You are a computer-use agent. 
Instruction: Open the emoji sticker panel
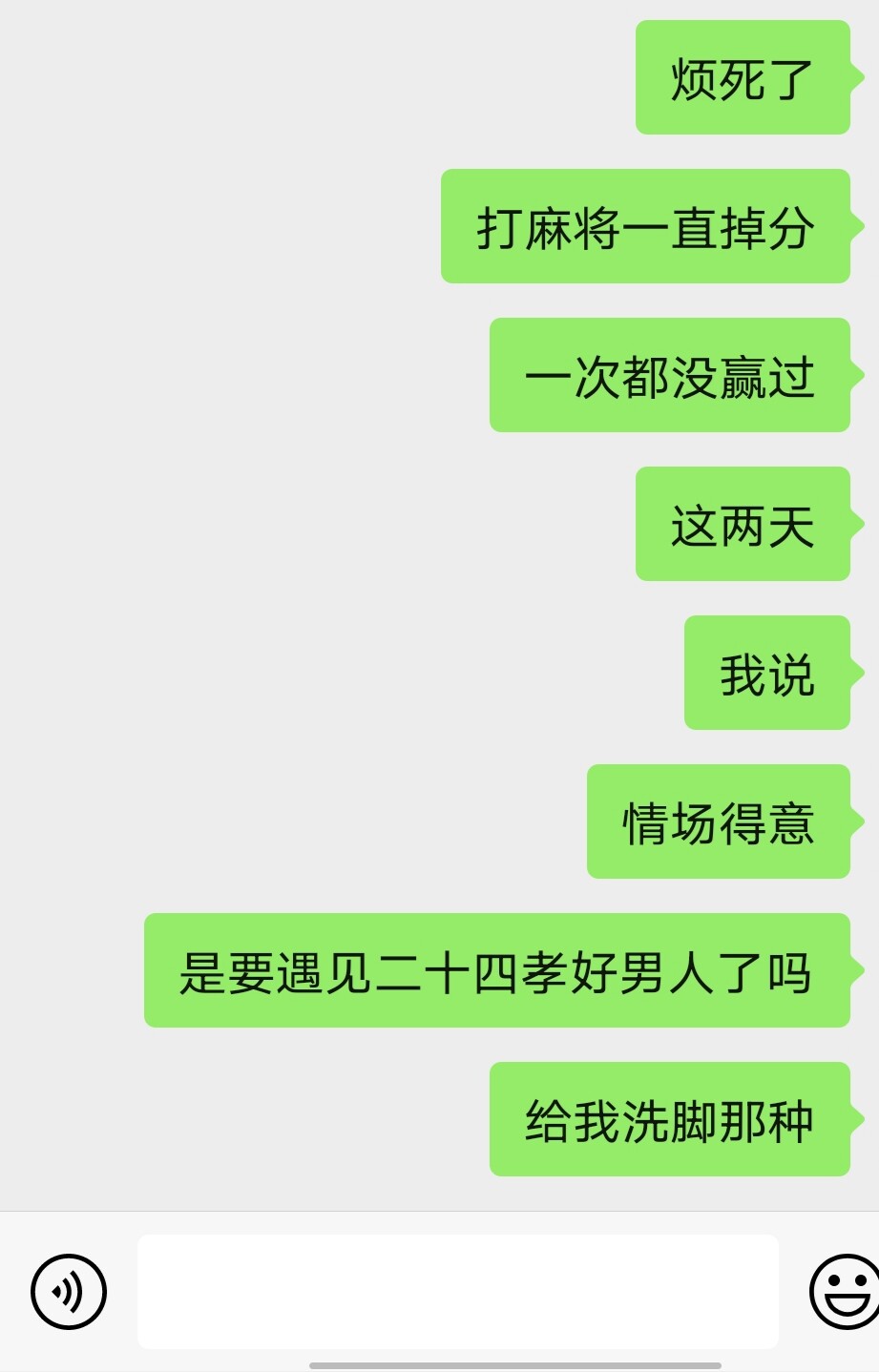[x=844, y=1292]
